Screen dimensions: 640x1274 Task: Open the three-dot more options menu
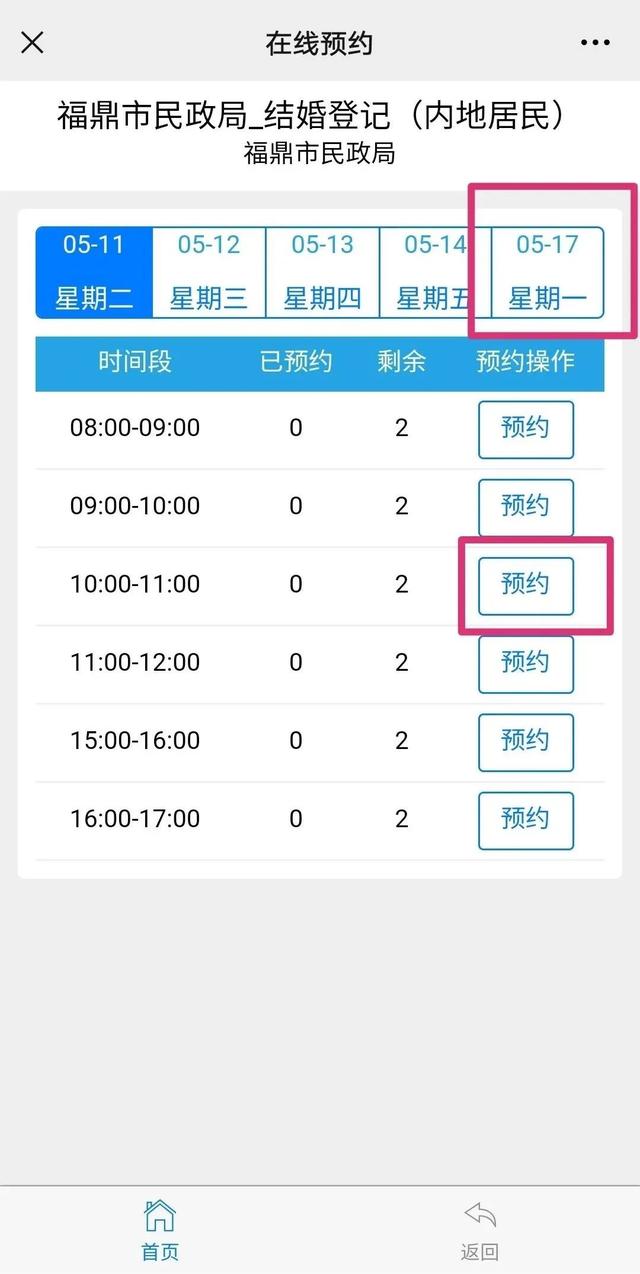595,43
